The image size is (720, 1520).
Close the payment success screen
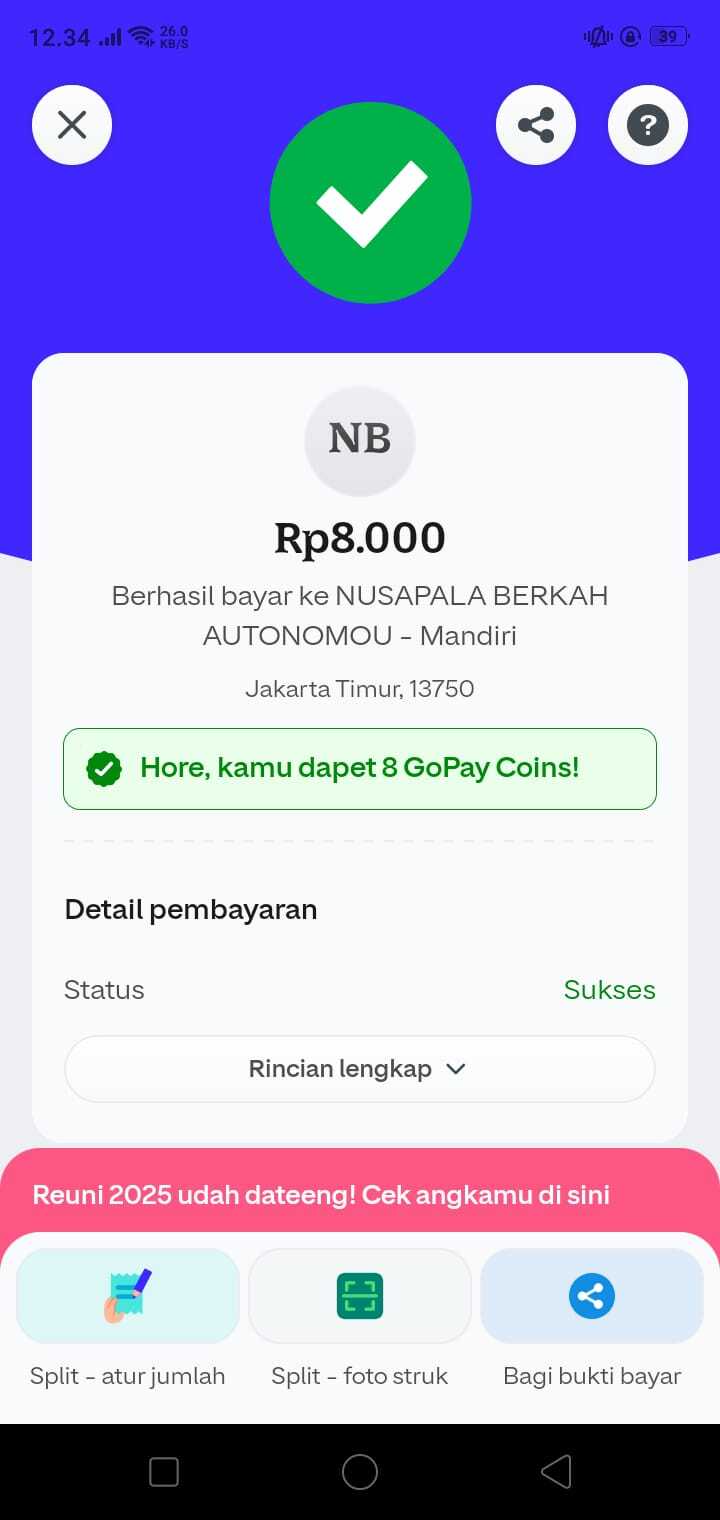(72, 125)
